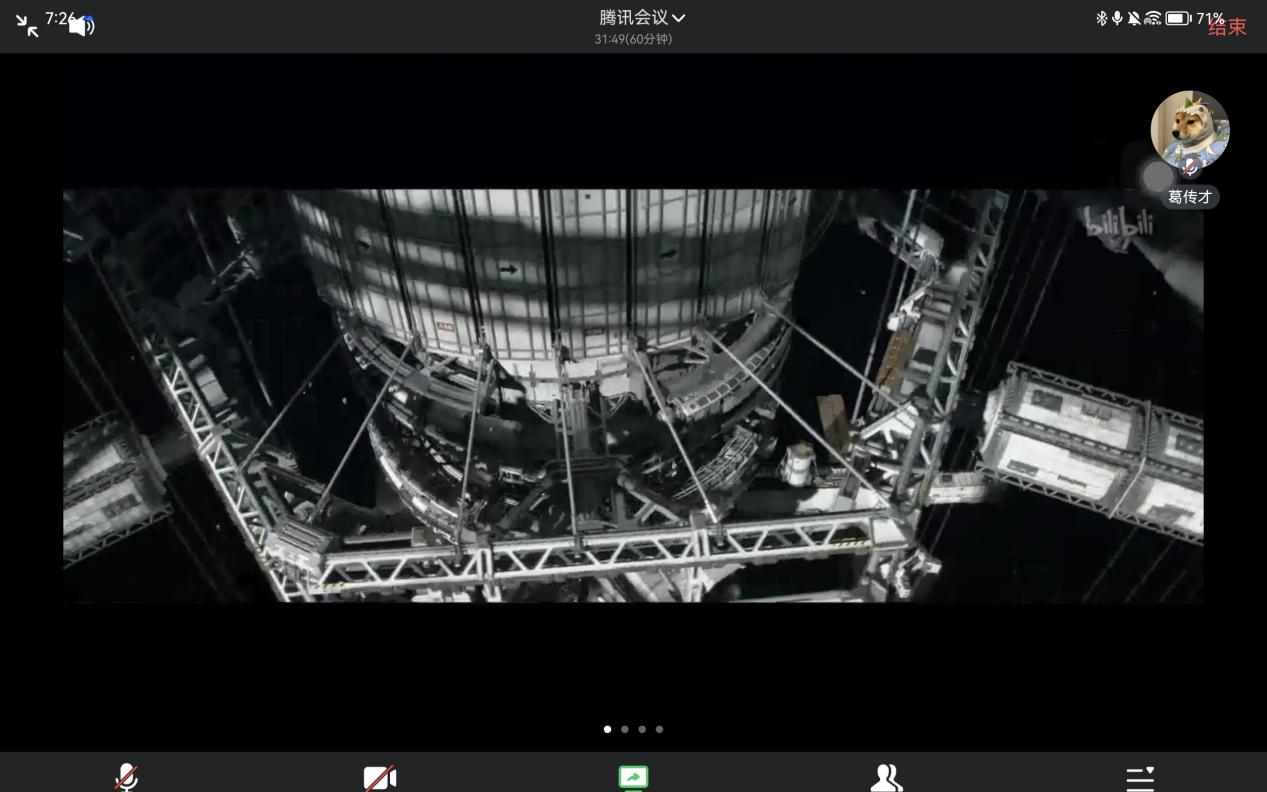Turn on the camera

pyautogui.click(x=380, y=777)
